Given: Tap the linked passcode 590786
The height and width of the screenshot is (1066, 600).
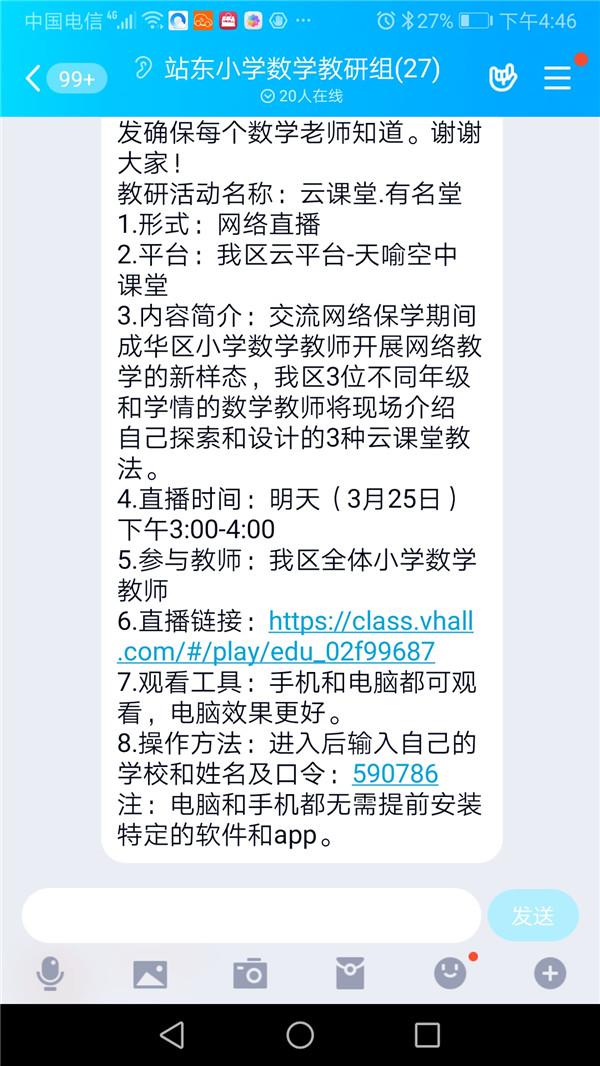Looking at the screenshot, I should click(395, 774).
